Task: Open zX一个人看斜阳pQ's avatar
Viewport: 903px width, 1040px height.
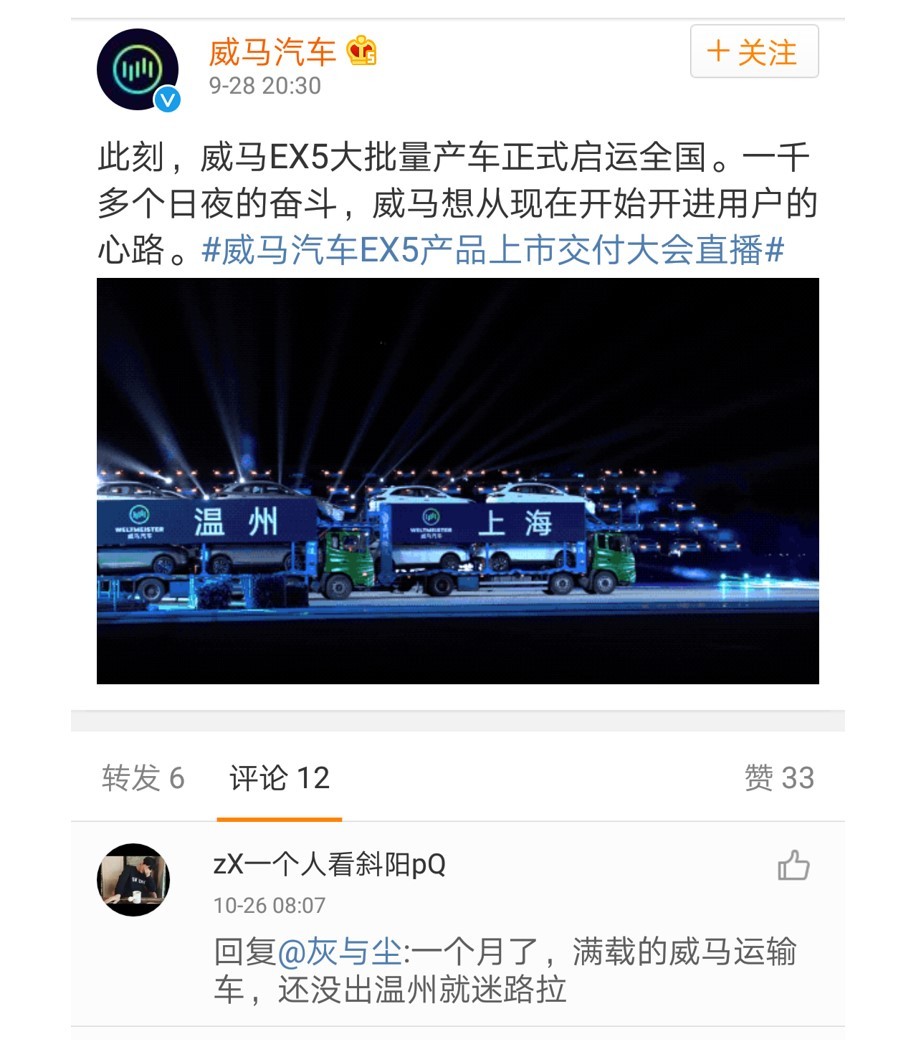Action: click(x=133, y=879)
